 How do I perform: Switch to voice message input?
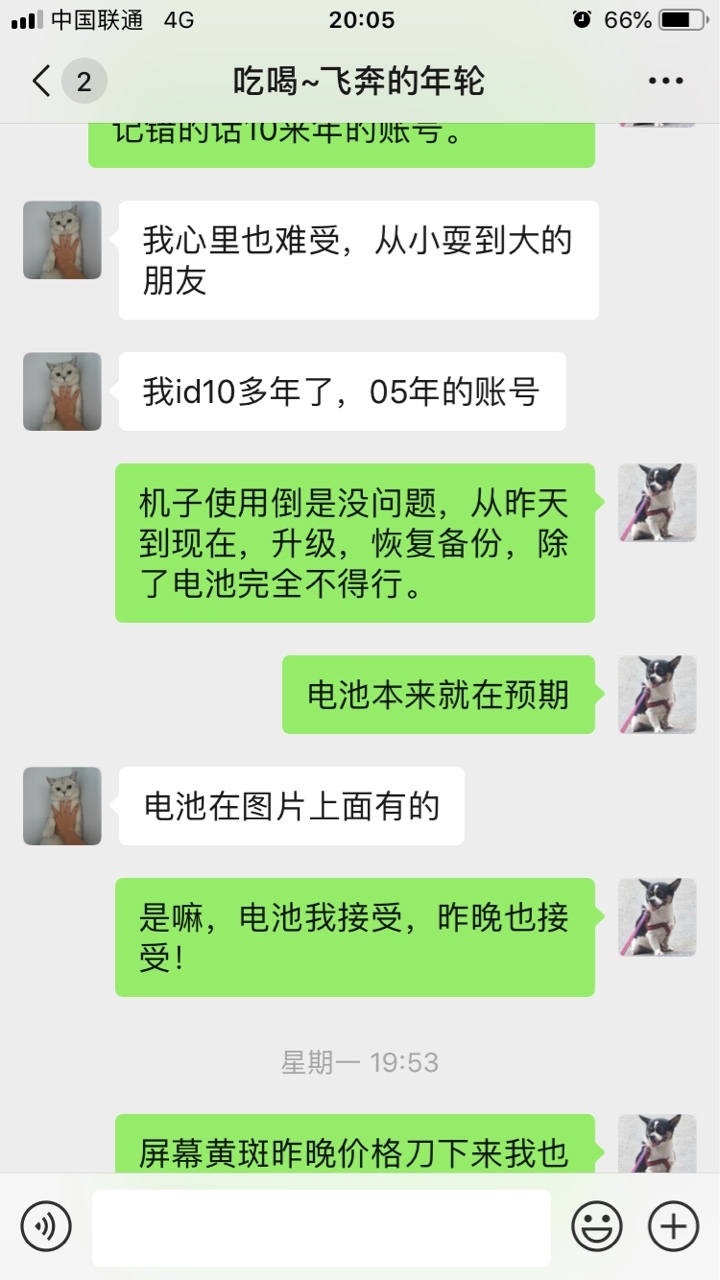pyautogui.click(x=46, y=1226)
